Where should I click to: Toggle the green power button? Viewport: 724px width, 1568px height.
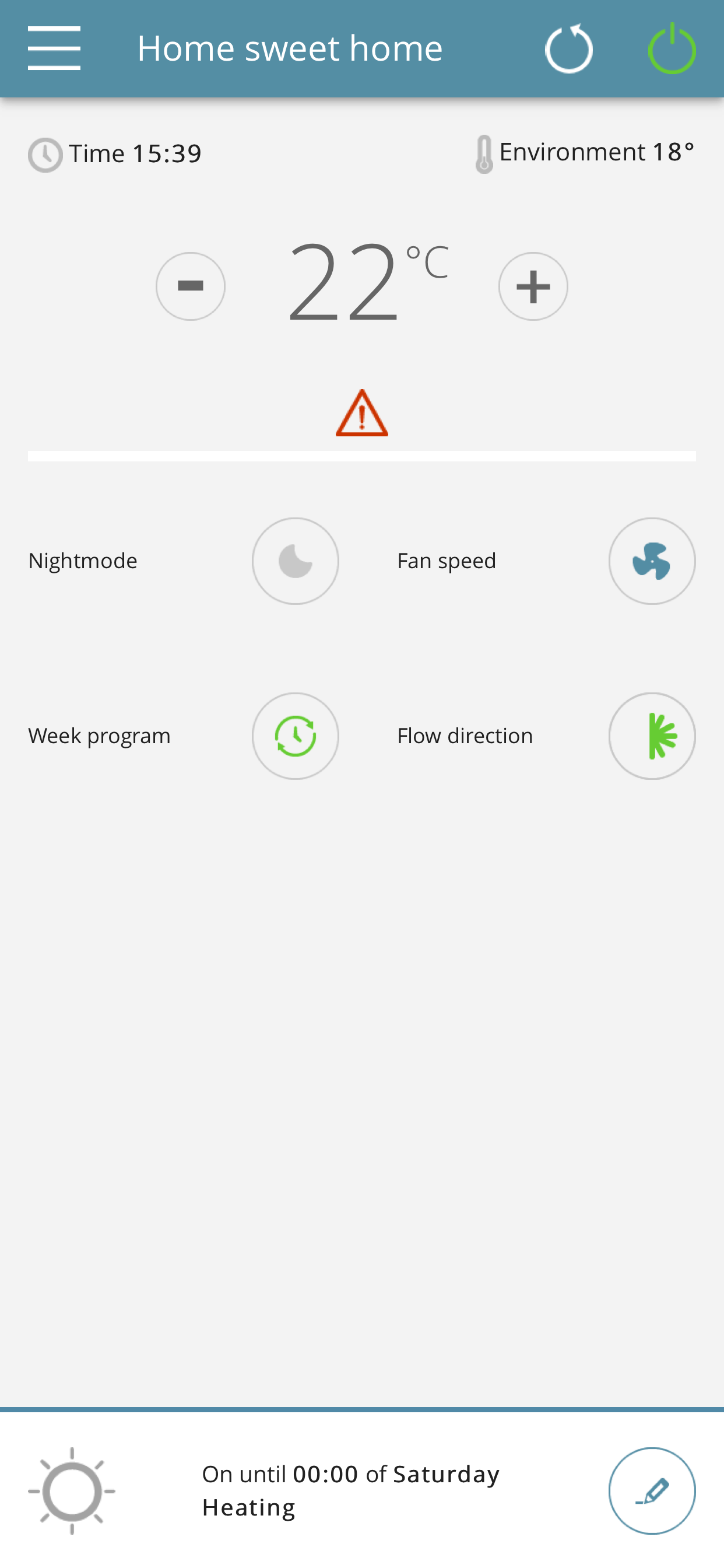[x=672, y=48]
